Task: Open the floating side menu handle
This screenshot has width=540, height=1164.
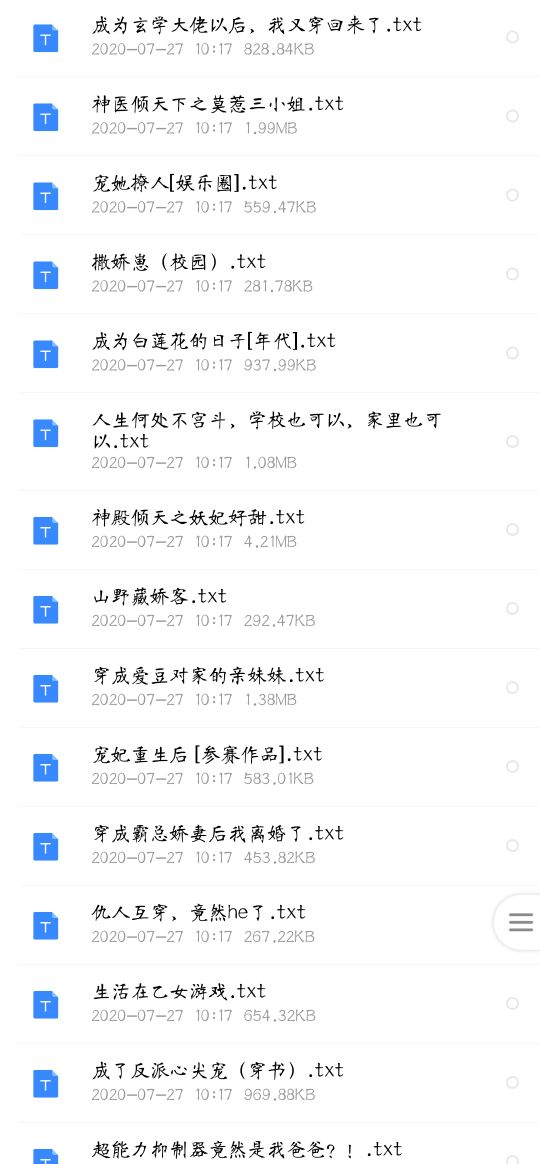Action: [519, 922]
